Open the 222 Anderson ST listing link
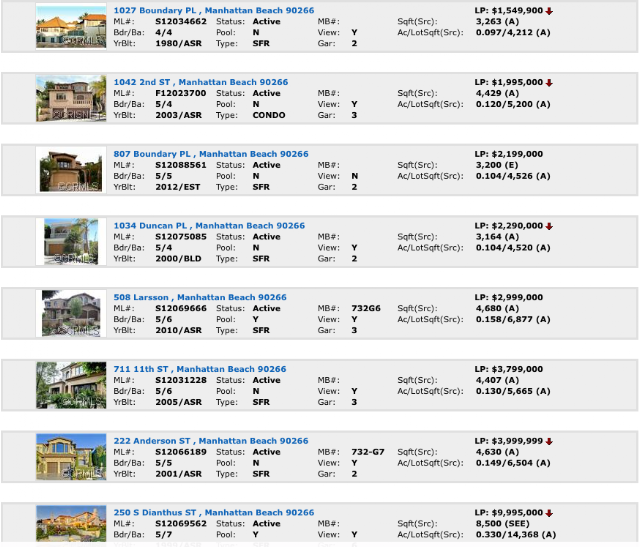 (x=209, y=441)
